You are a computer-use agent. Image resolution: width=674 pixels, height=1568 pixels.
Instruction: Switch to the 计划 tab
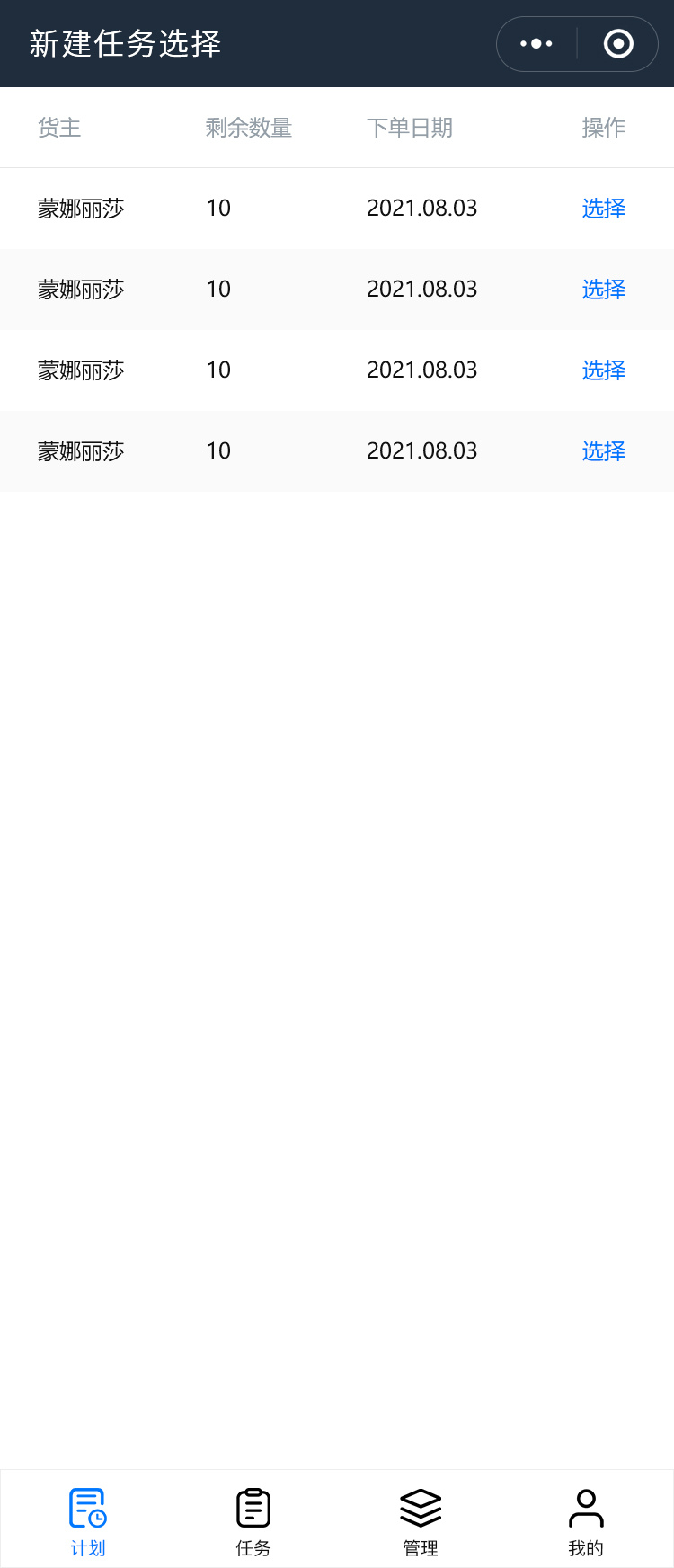(88, 1521)
